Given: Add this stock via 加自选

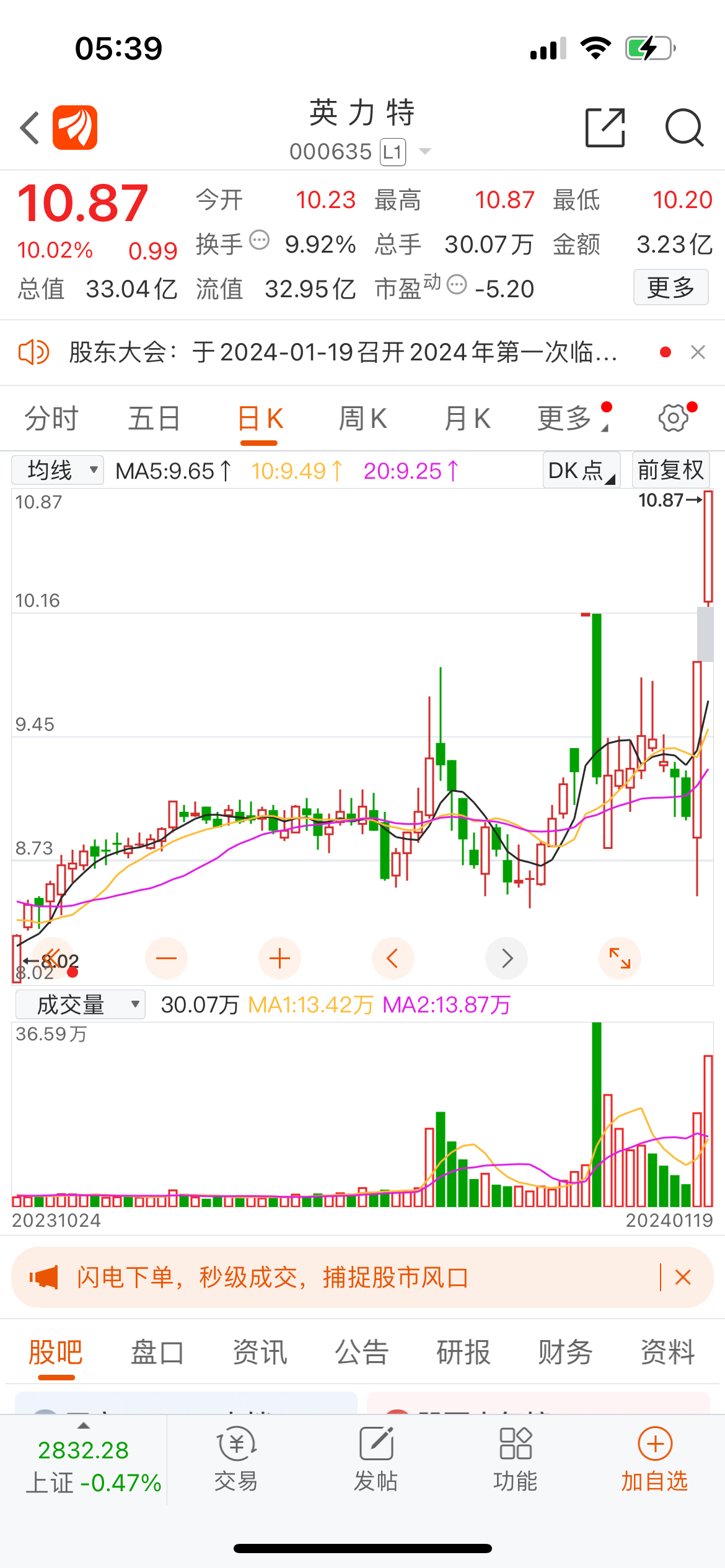Looking at the screenshot, I should [x=654, y=1458].
